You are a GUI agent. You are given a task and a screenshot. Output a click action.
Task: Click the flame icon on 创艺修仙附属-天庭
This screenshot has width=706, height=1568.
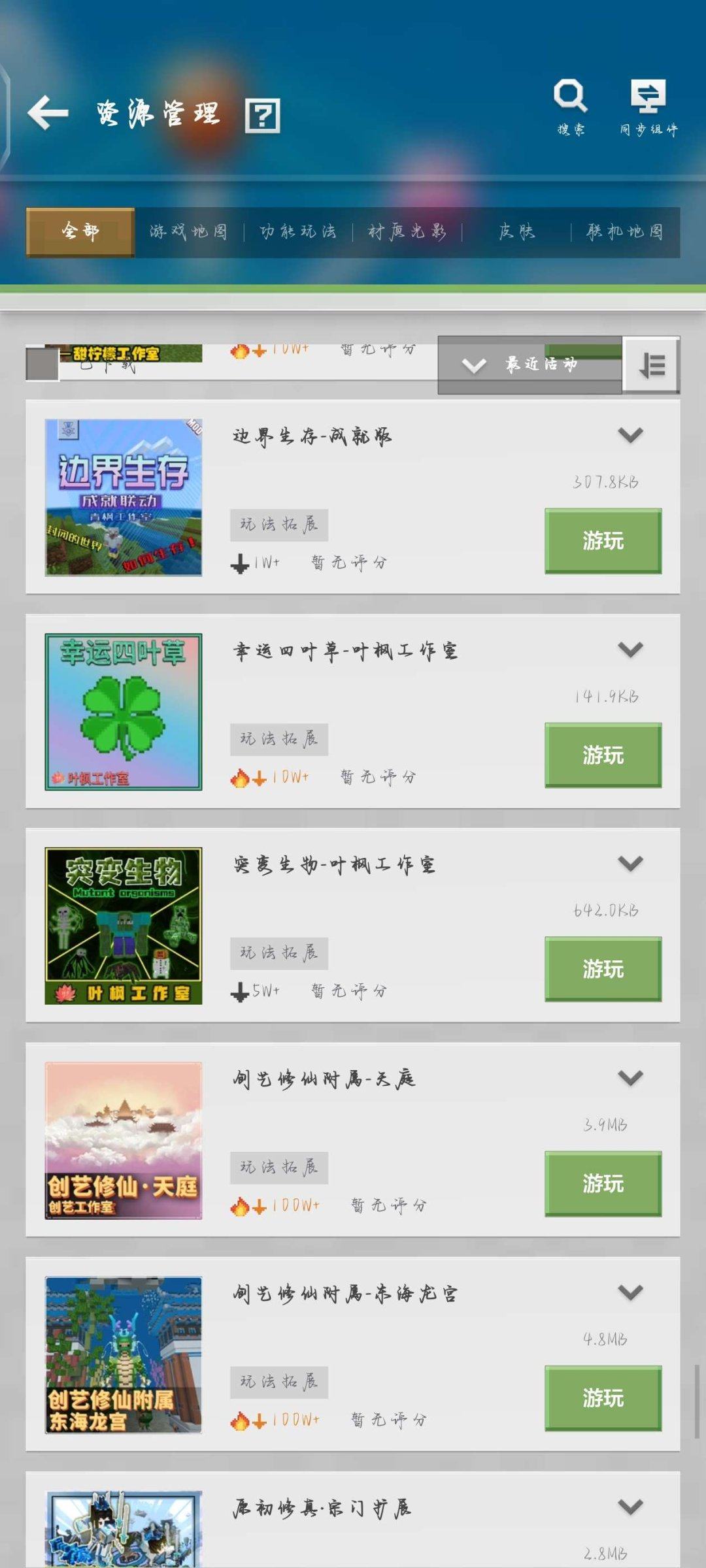click(239, 1205)
